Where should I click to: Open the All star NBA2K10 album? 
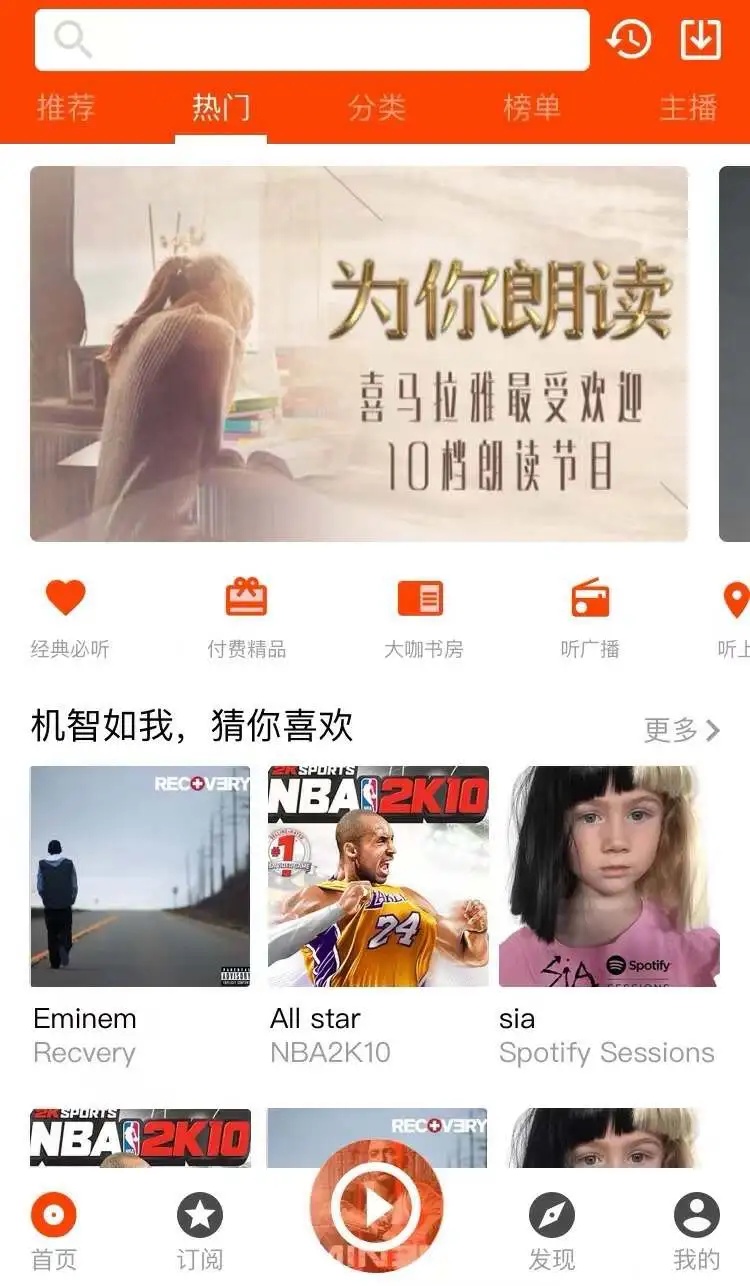click(x=378, y=876)
